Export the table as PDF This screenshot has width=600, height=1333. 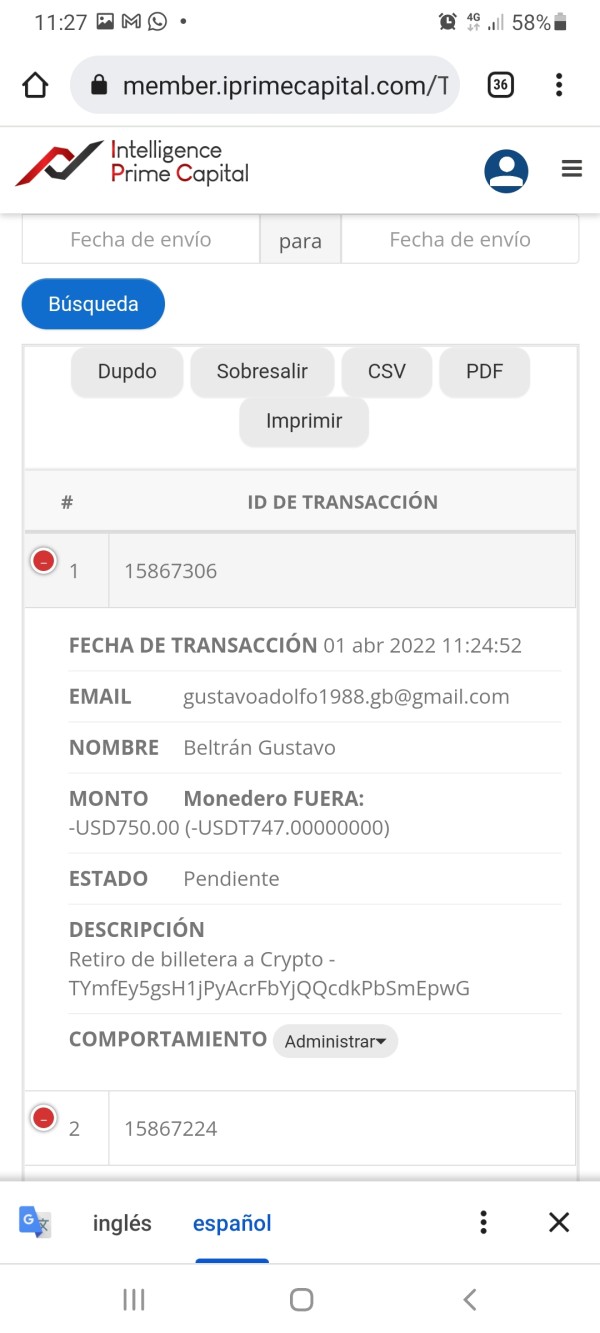click(484, 372)
